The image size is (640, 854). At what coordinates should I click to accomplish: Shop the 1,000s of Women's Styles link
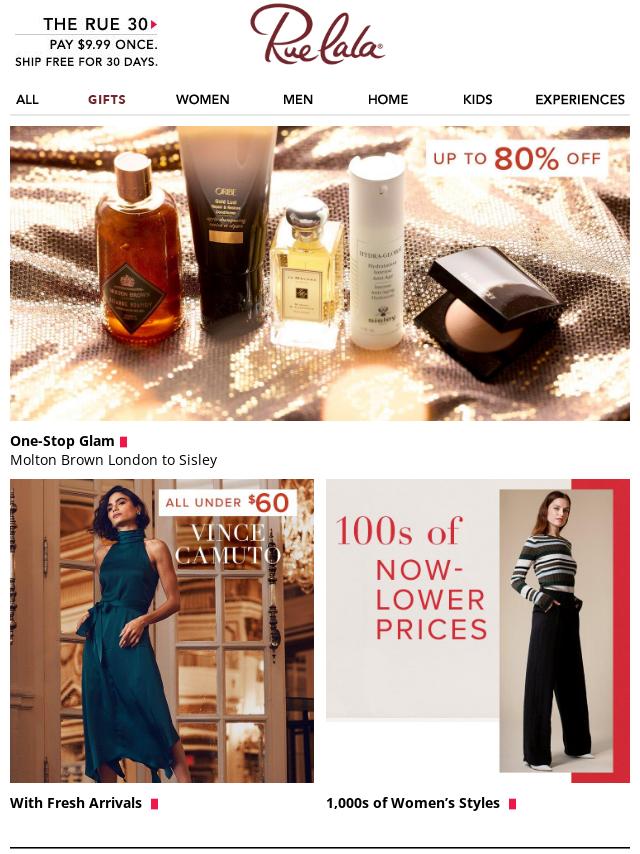[413, 803]
